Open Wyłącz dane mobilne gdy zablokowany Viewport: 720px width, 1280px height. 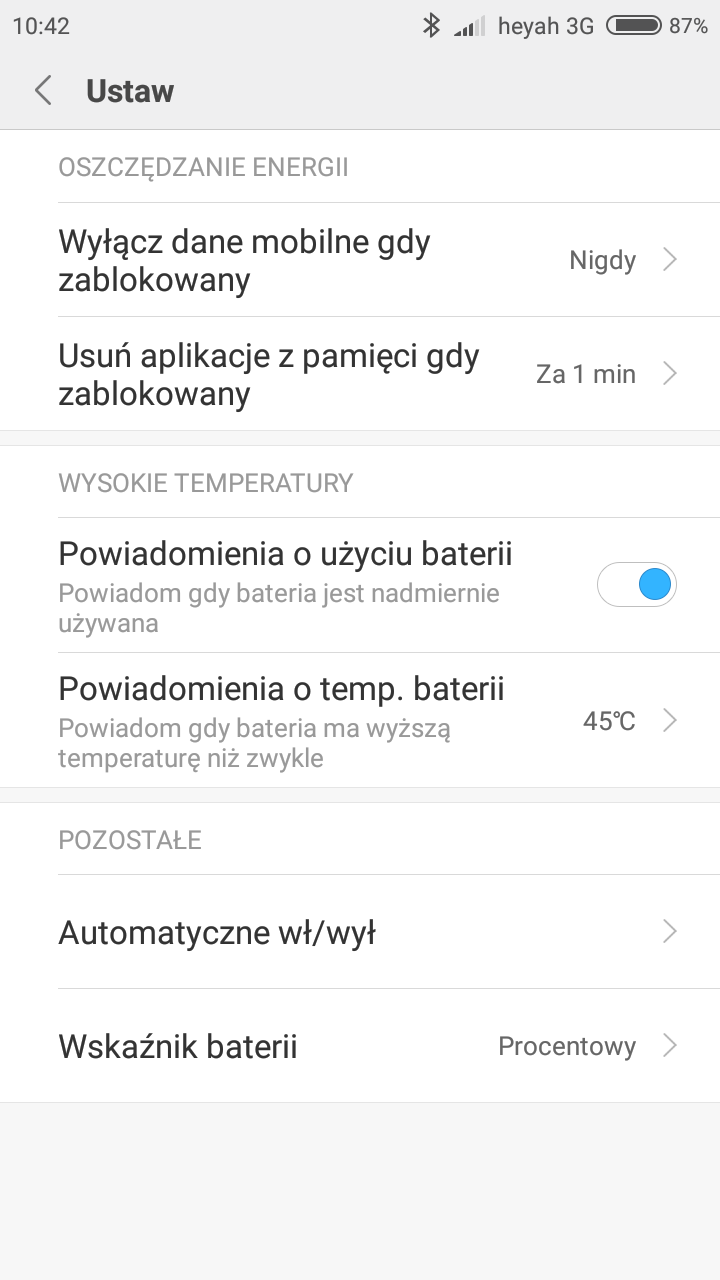click(x=360, y=260)
